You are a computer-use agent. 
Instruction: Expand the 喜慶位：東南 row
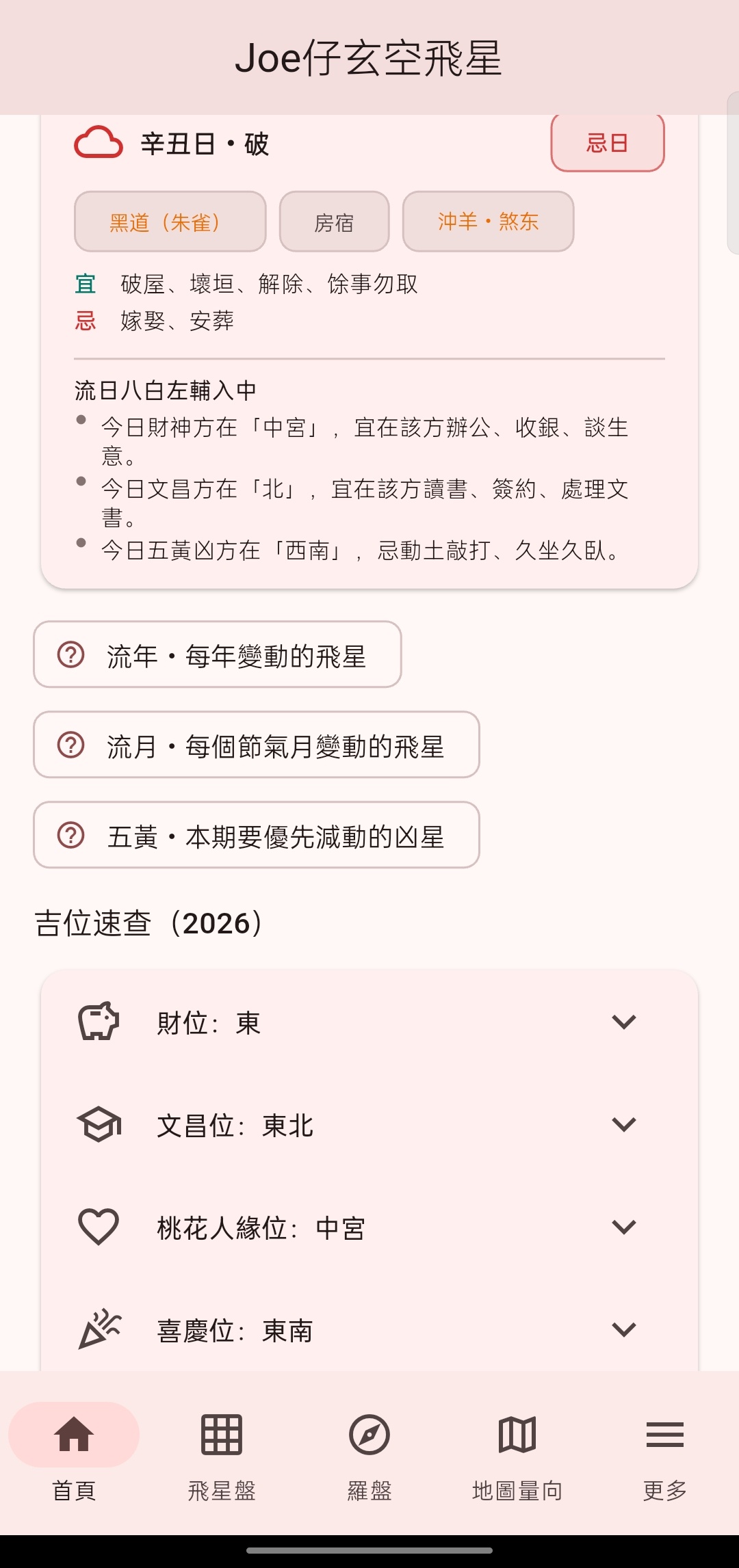369,1329
